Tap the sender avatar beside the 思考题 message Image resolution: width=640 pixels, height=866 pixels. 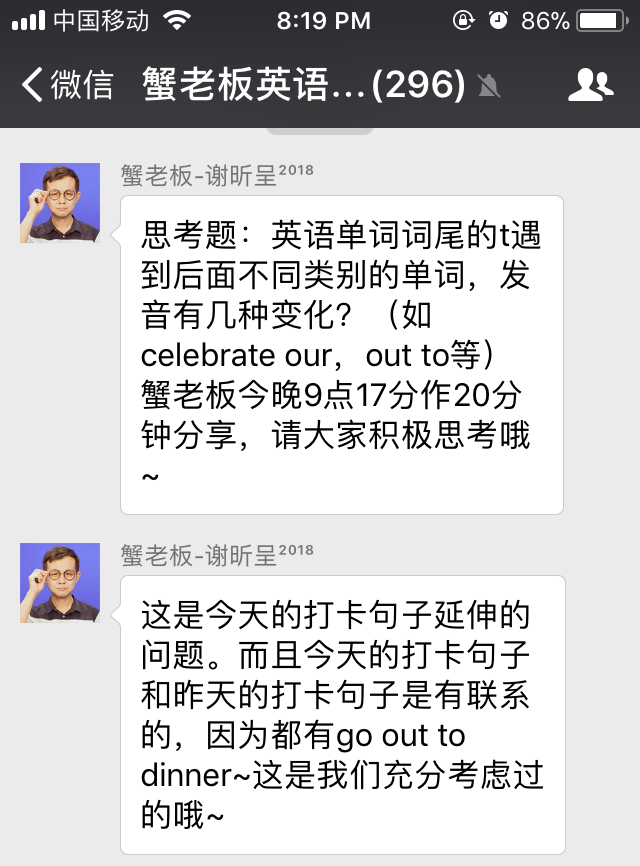click(x=60, y=203)
